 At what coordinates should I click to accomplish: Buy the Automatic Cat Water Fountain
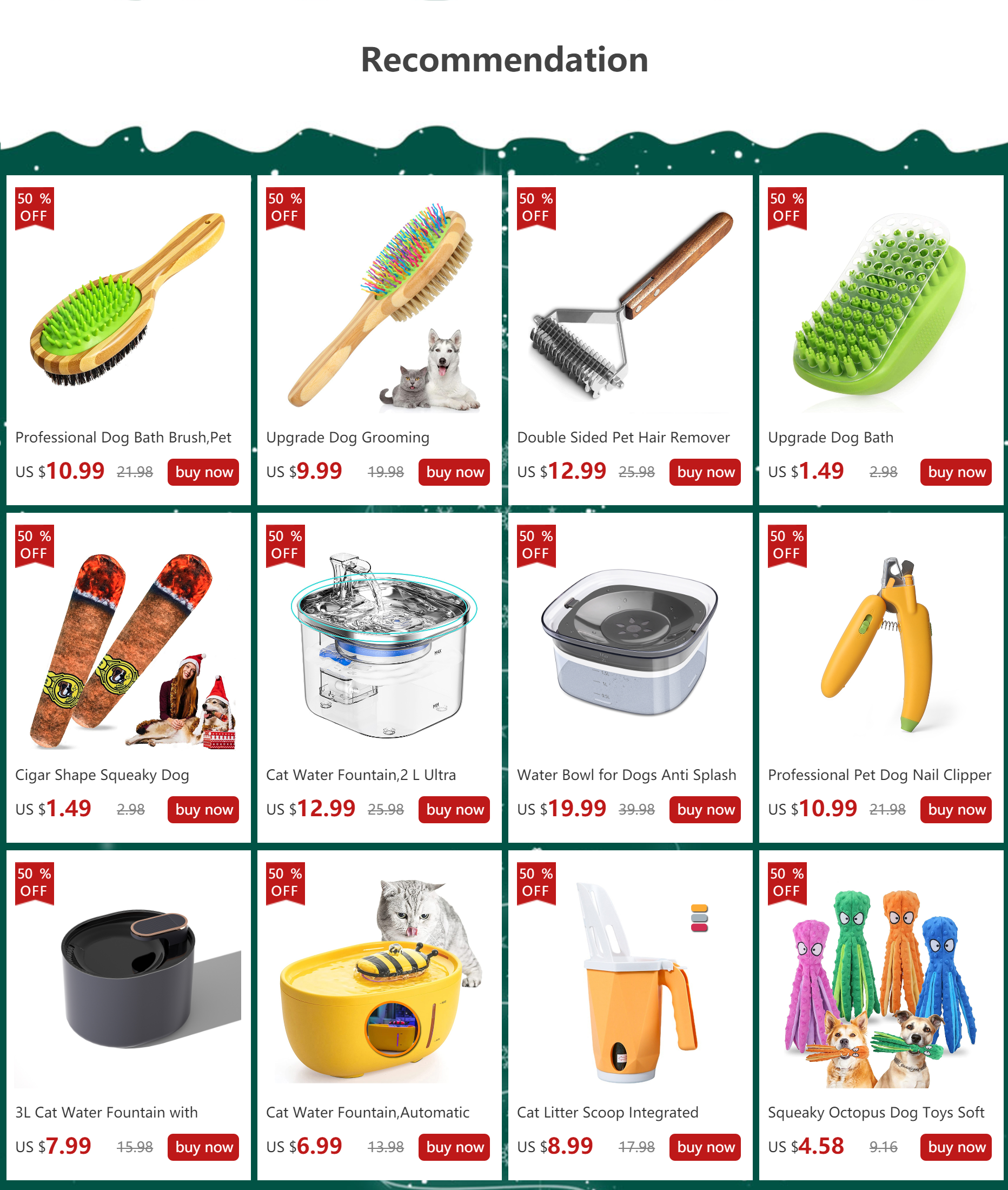click(x=454, y=1147)
